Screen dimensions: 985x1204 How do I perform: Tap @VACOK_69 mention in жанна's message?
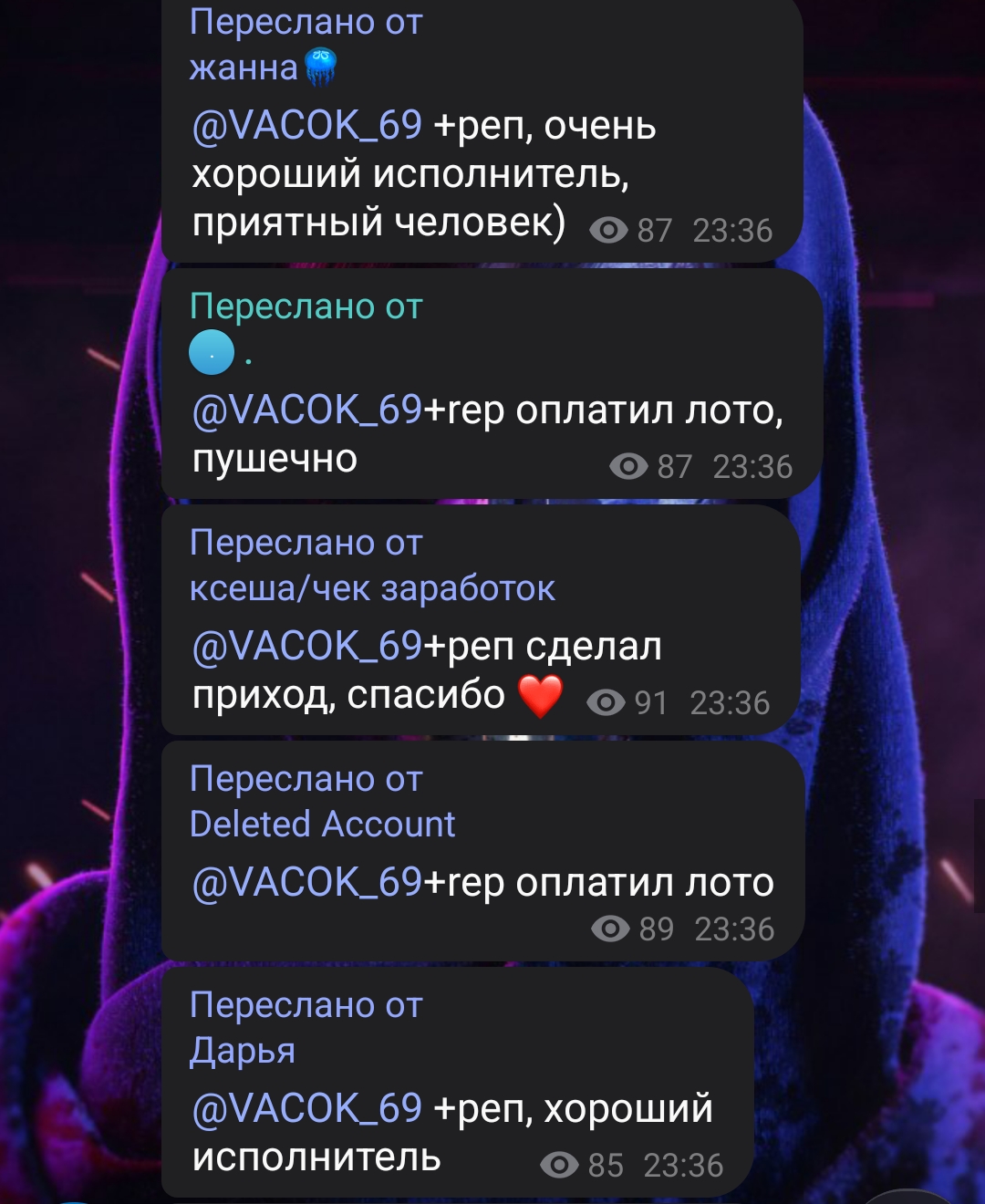pos(306,126)
